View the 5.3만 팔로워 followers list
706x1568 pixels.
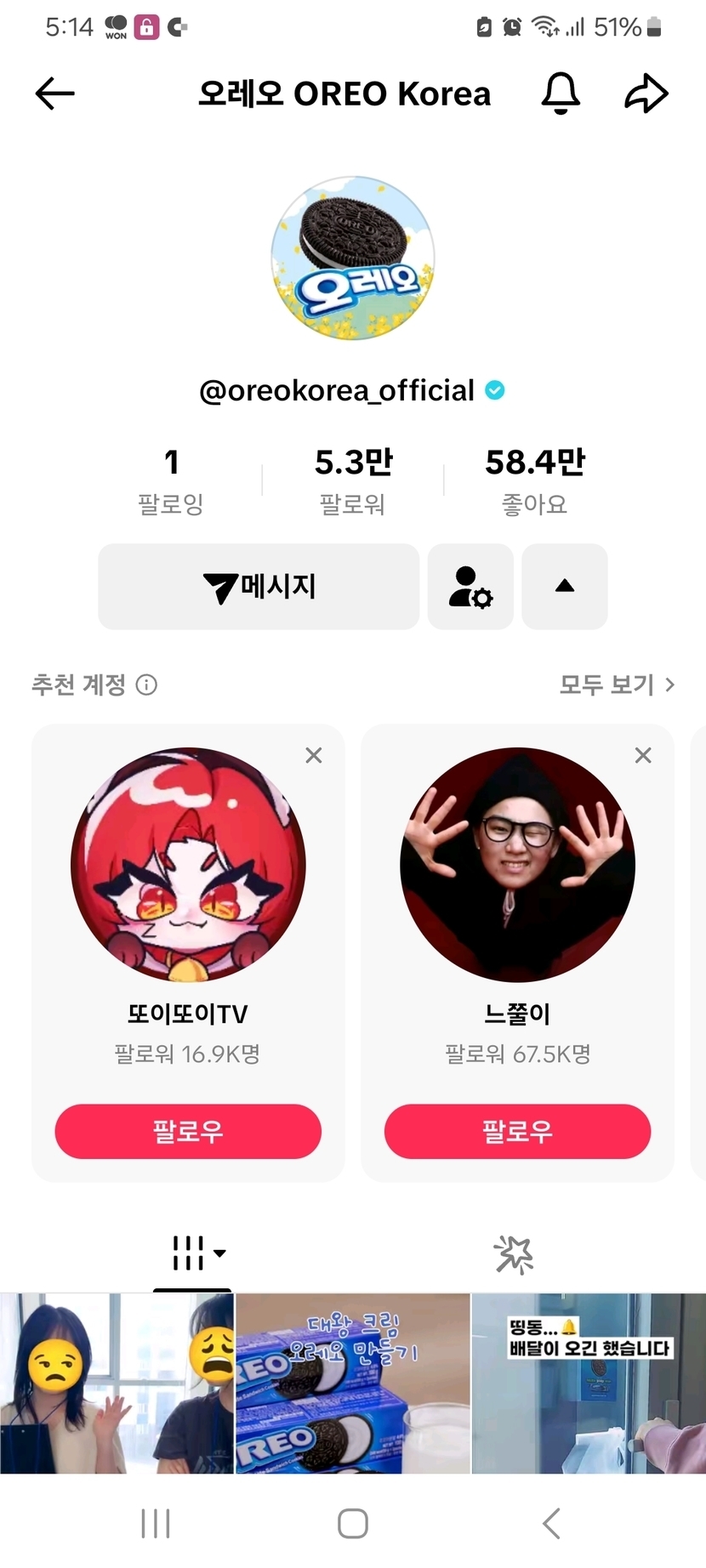[x=353, y=481]
